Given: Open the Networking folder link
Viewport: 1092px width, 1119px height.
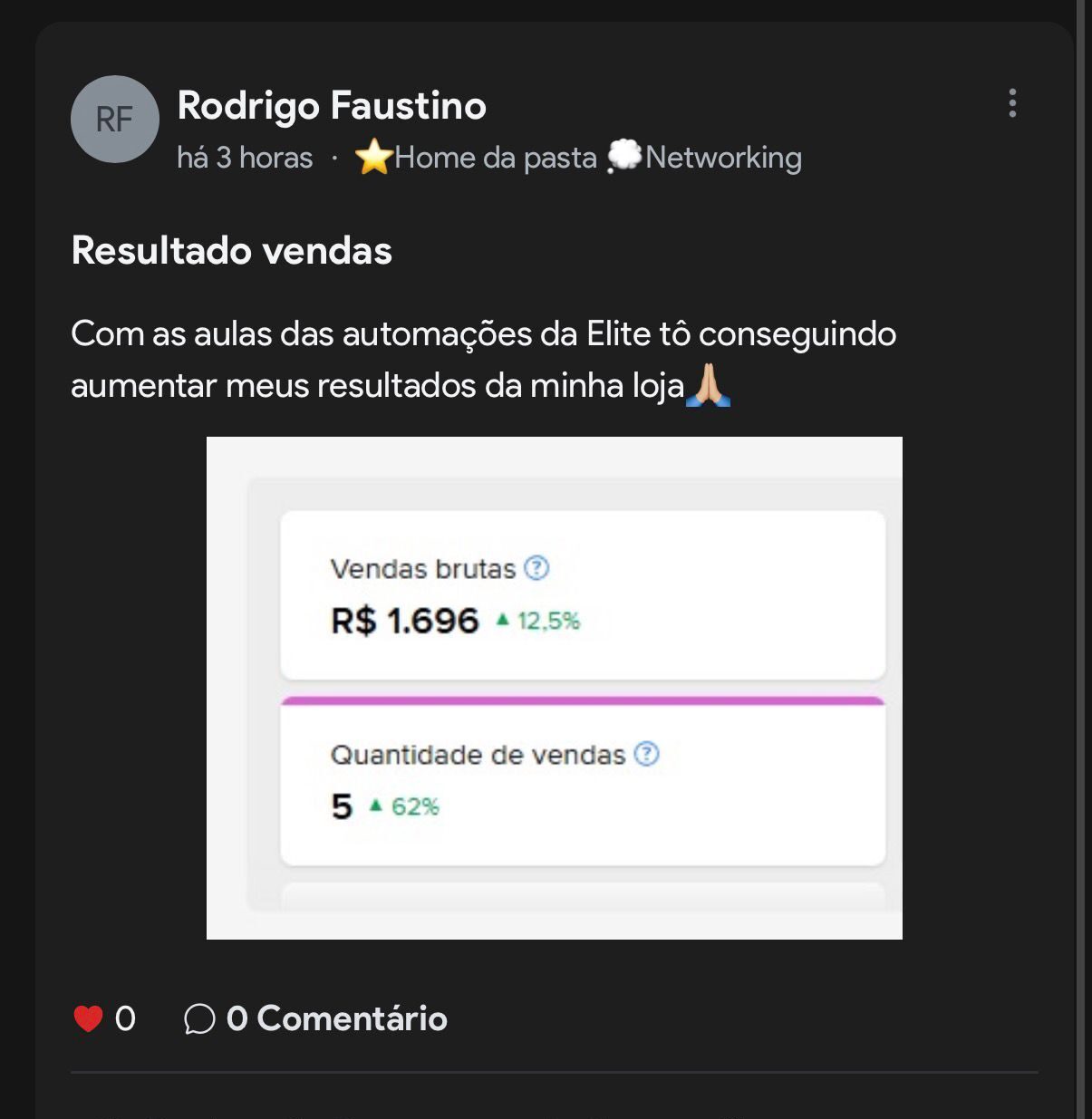Looking at the screenshot, I should pyautogui.click(x=723, y=157).
